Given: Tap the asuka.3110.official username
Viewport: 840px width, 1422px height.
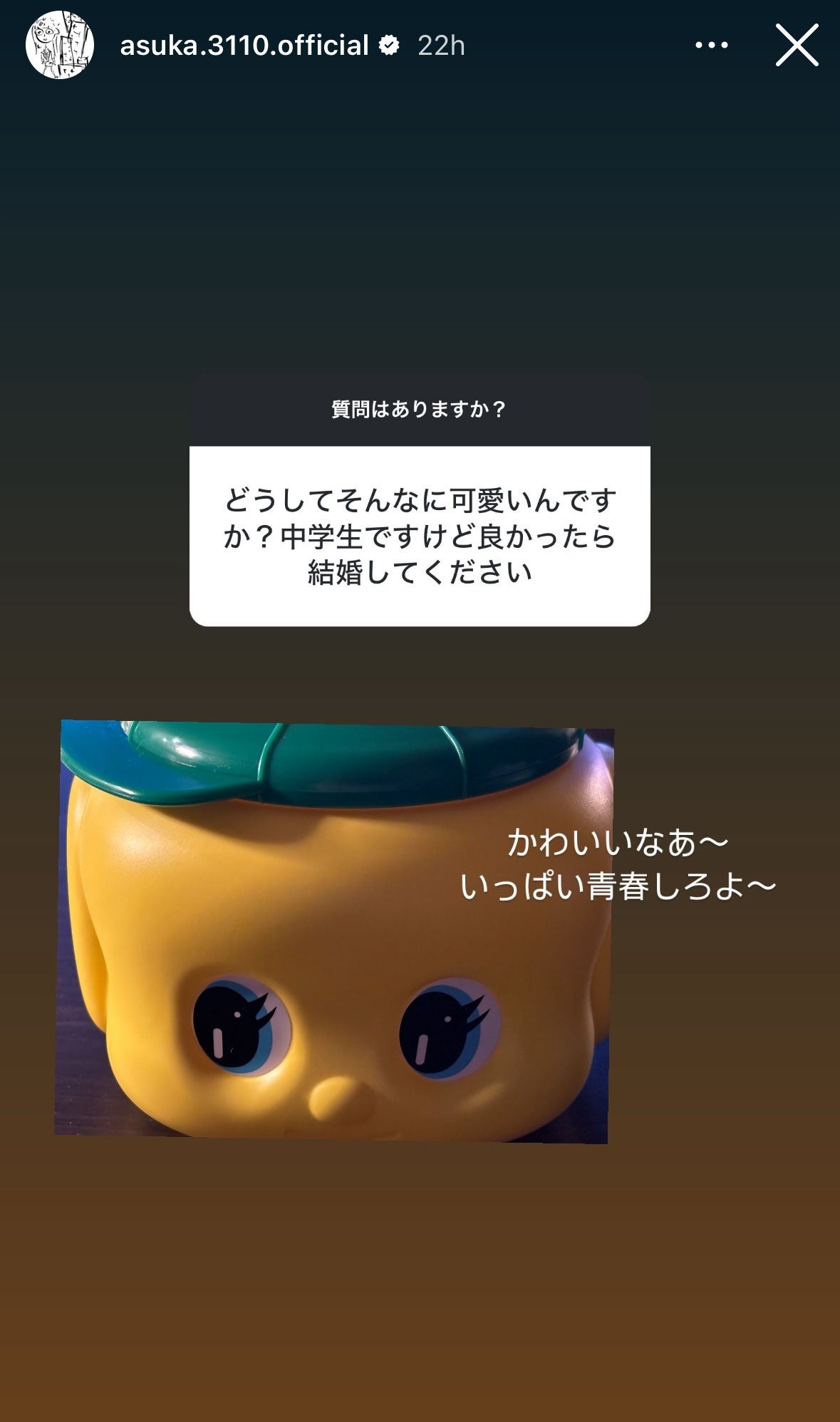Looking at the screenshot, I should [244, 46].
